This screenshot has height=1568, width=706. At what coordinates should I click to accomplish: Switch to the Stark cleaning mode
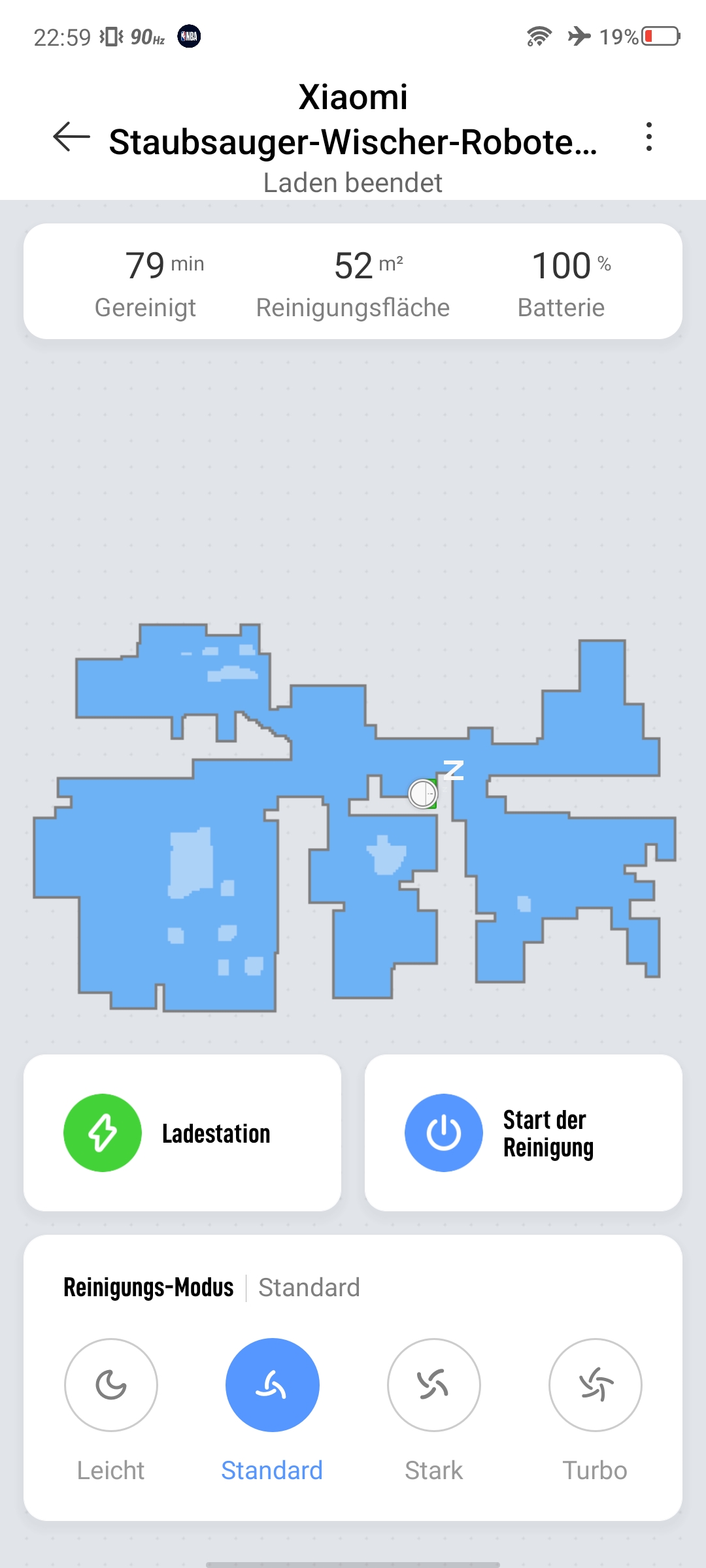434,1385
